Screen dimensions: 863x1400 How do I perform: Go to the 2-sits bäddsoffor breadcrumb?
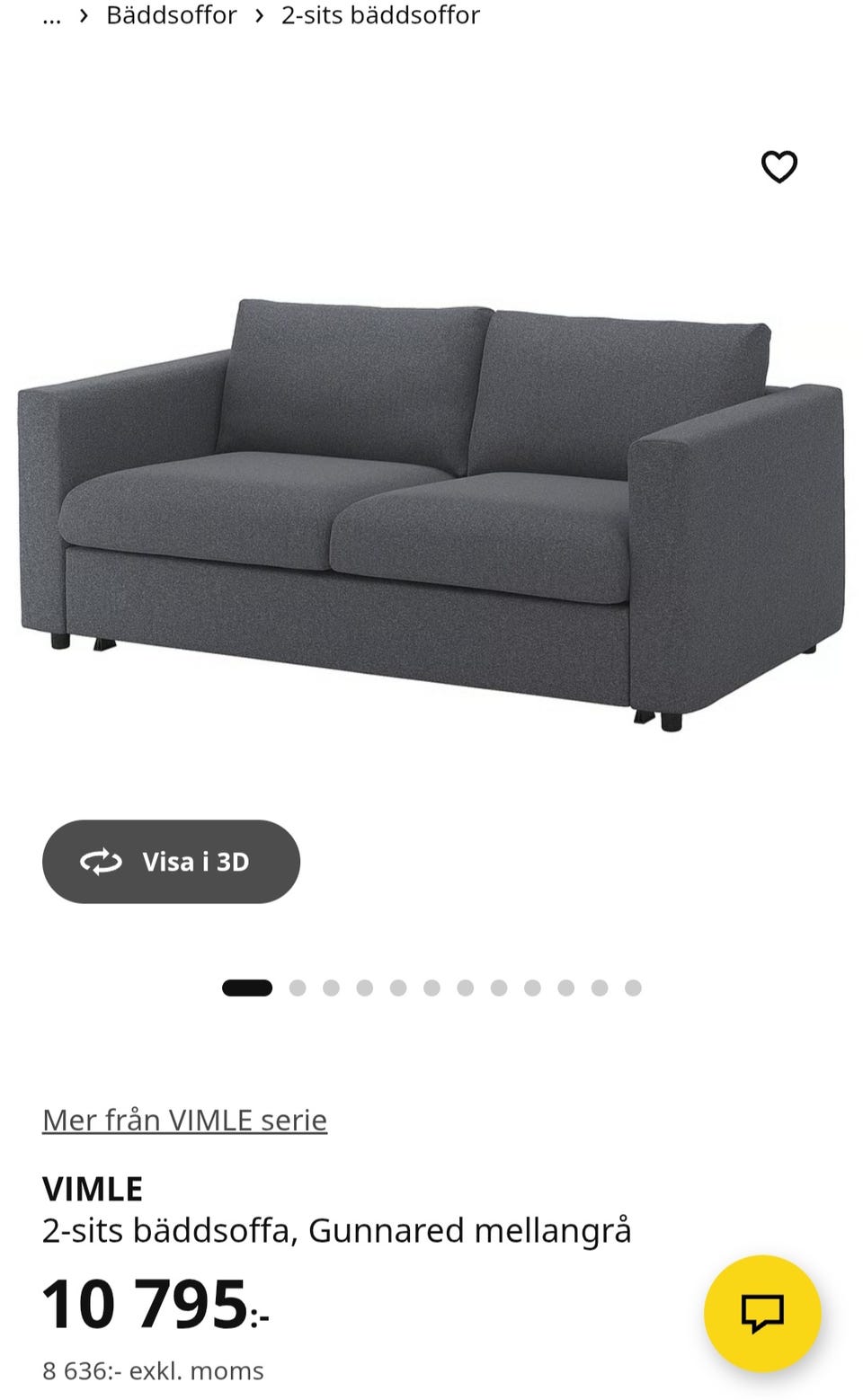pos(380,15)
